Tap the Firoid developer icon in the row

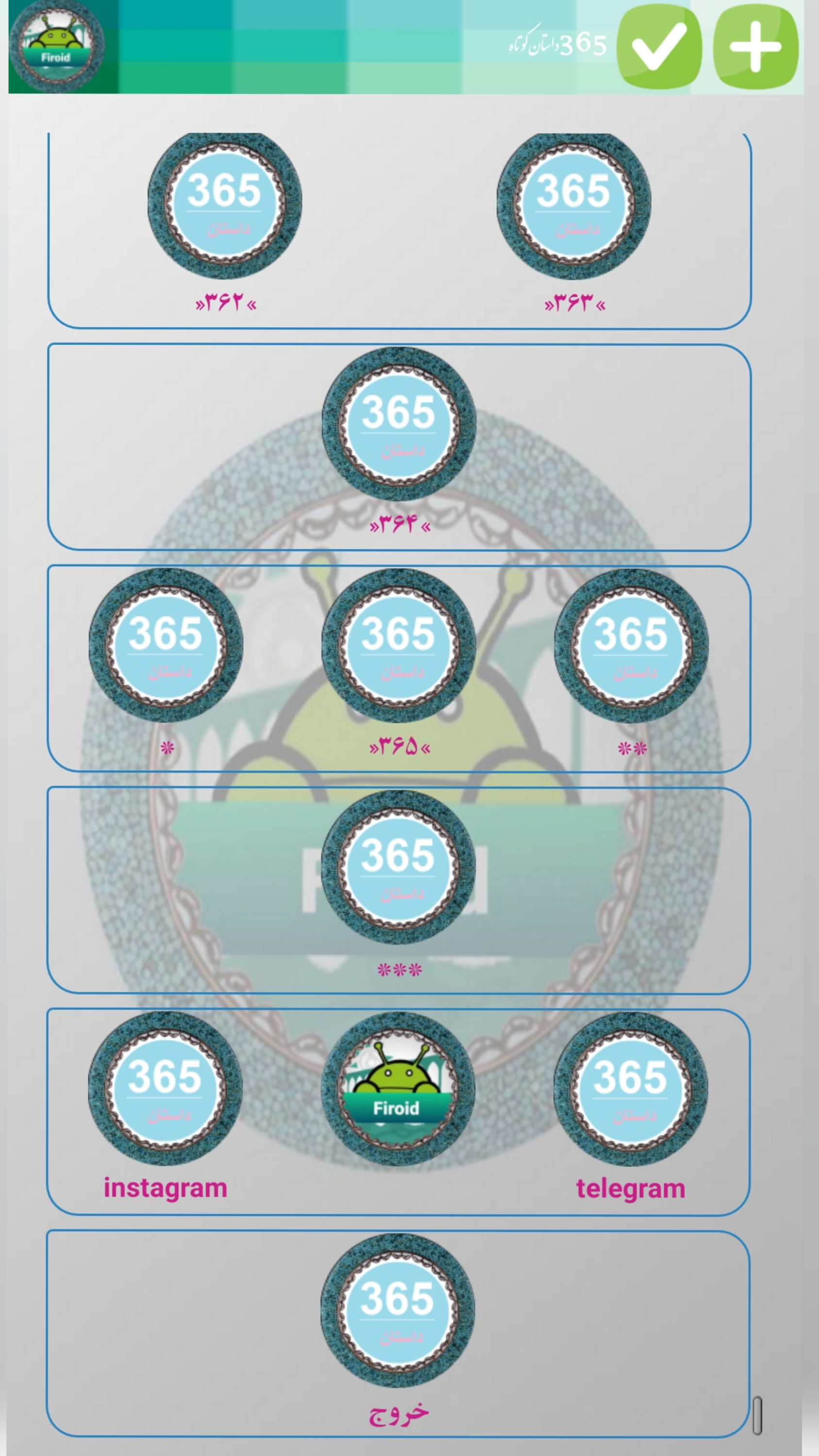pyautogui.click(x=398, y=1089)
